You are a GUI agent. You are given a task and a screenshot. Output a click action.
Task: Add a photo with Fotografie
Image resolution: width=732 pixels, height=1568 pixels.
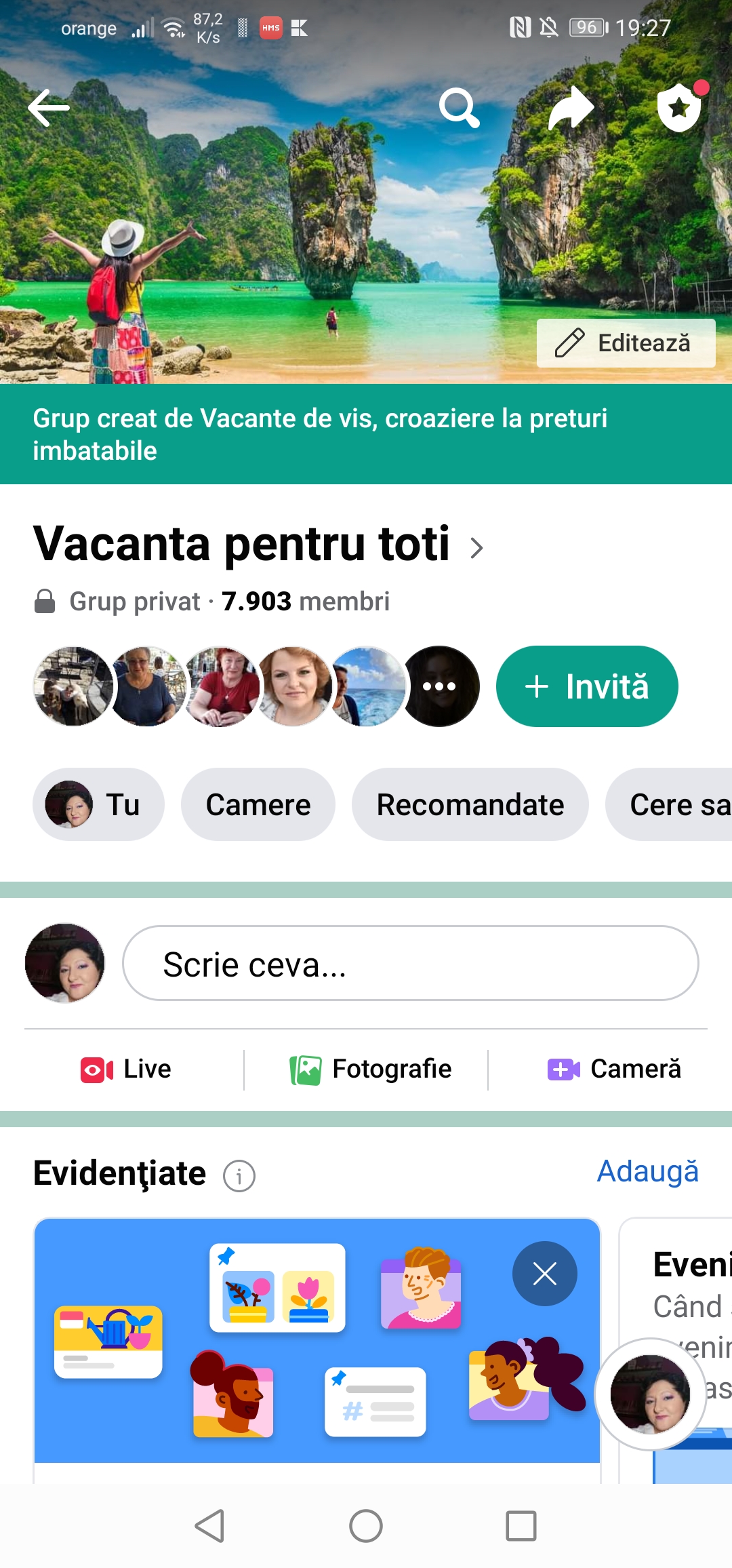[x=371, y=1070]
